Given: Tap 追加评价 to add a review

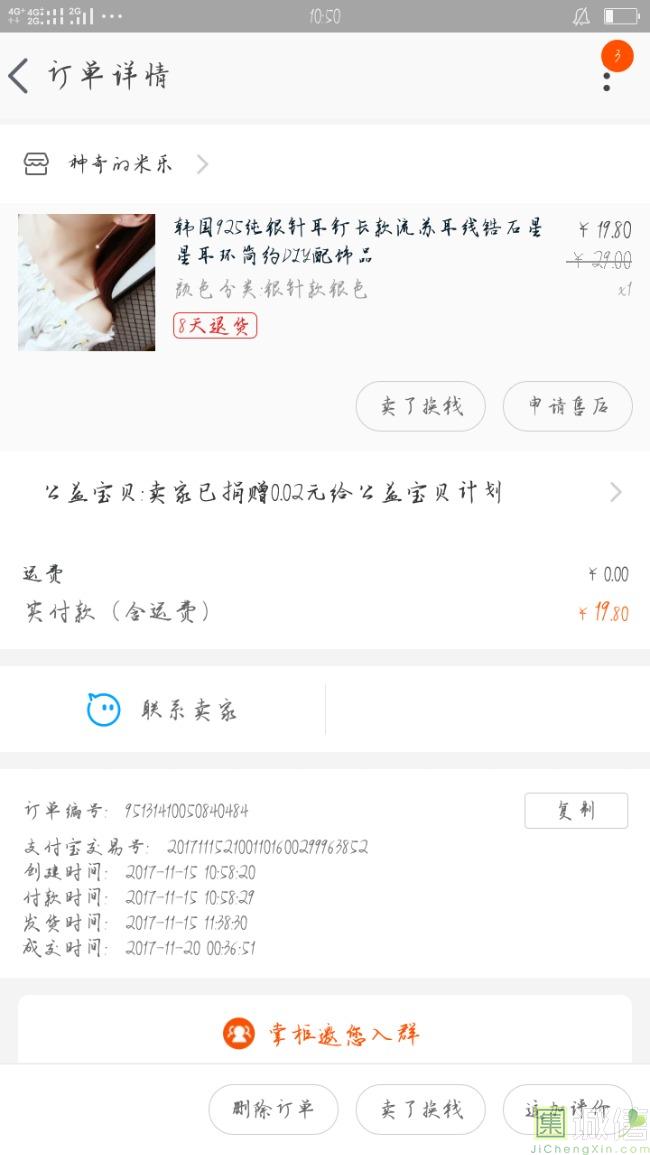Looking at the screenshot, I should (x=567, y=1109).
